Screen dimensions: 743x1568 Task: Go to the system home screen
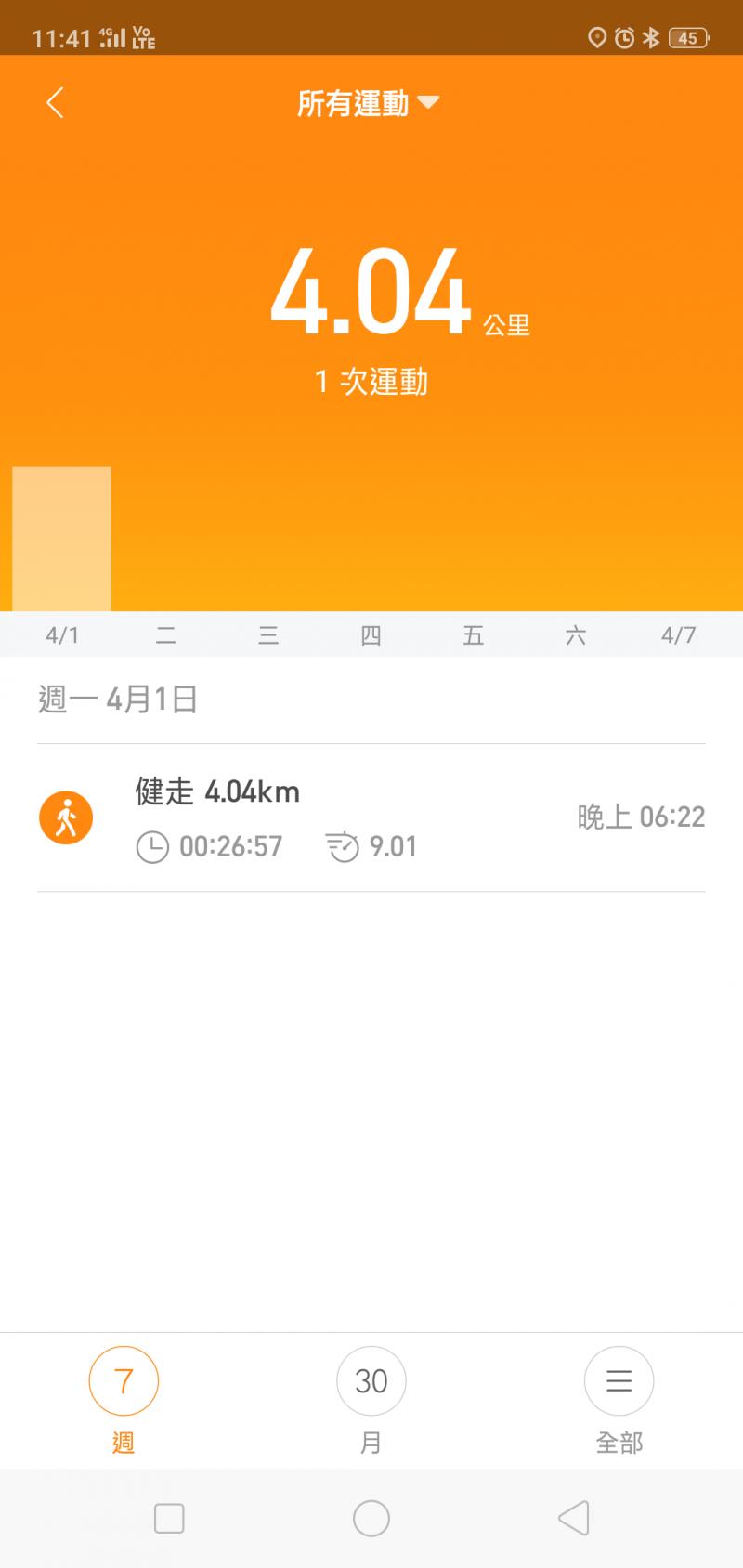click(371, 1519)
